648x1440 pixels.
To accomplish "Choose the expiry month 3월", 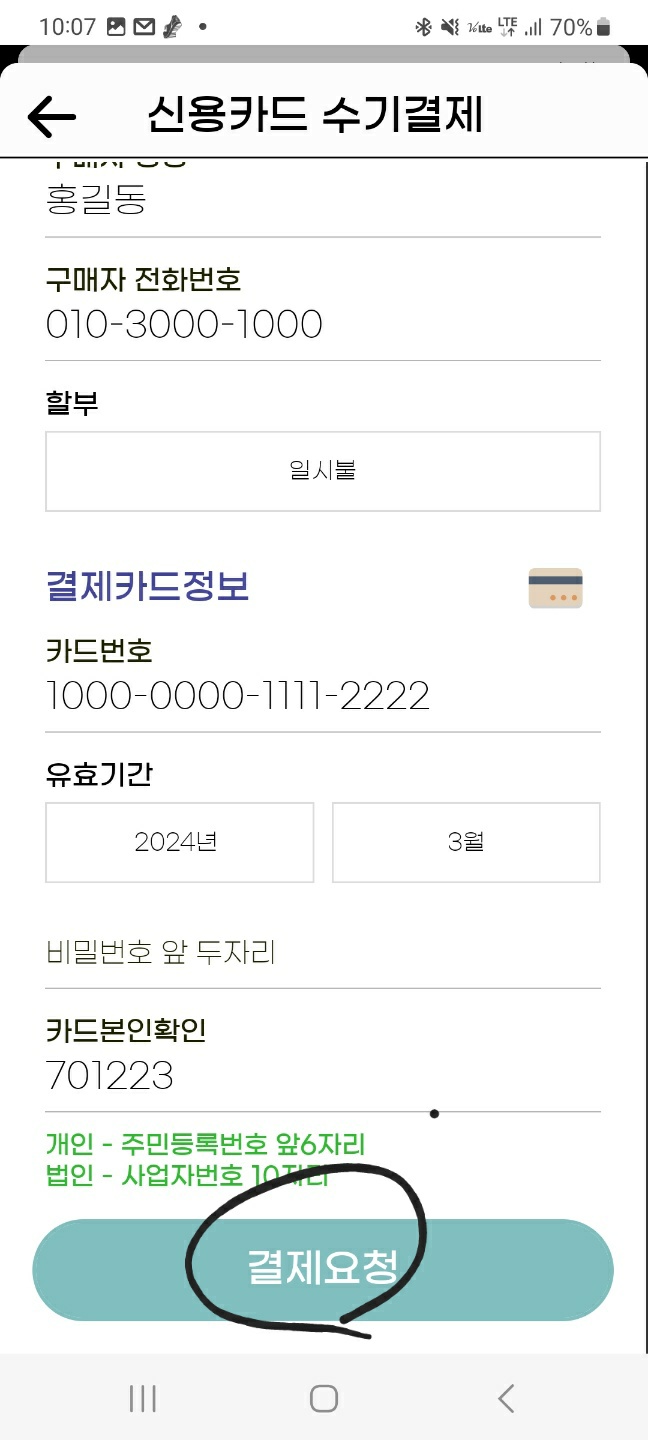I will coord(466,842).
